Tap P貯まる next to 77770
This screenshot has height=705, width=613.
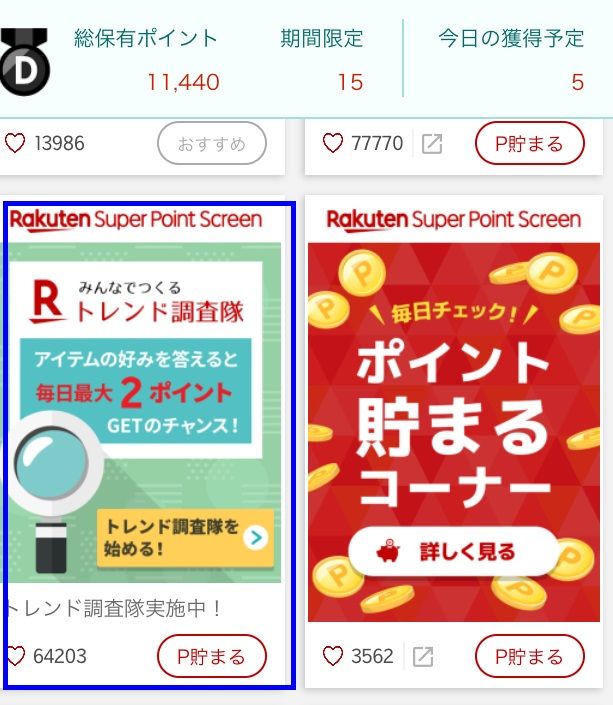pos(529,143)
